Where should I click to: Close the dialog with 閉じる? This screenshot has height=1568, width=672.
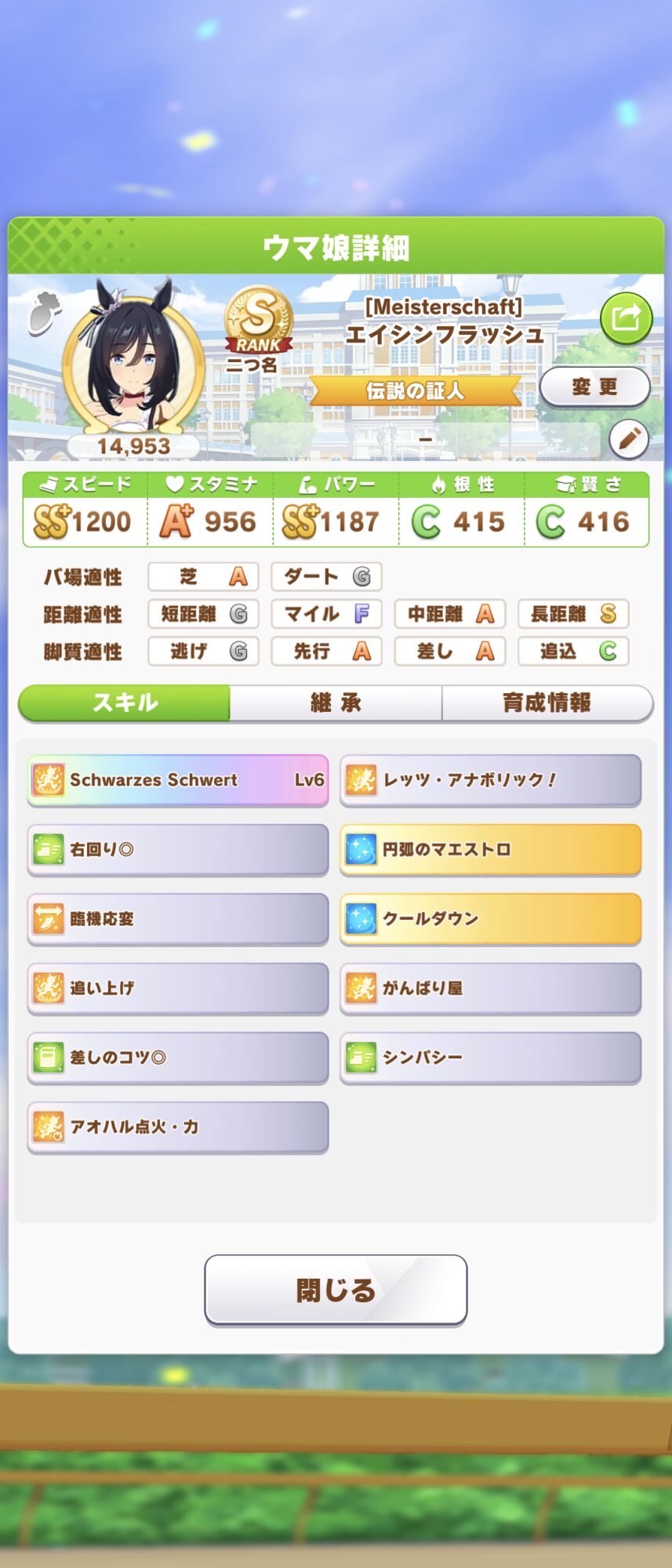pos(336,1290)
